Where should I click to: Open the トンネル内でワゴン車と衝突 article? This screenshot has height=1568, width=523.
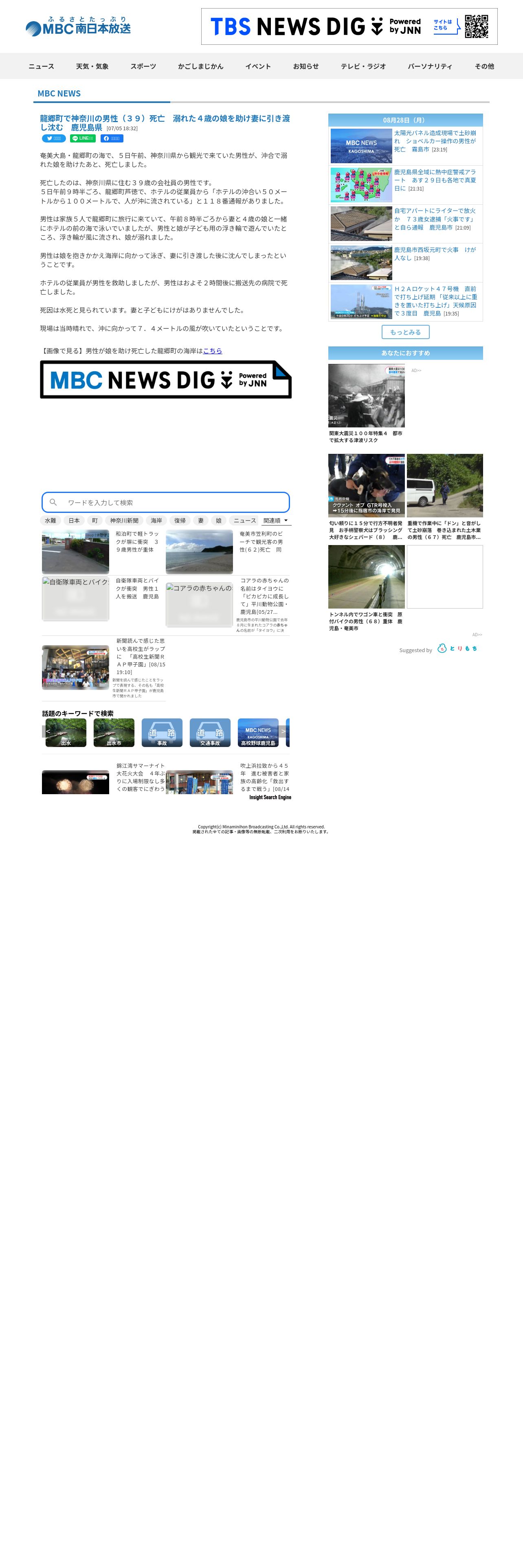coord(366,621)
